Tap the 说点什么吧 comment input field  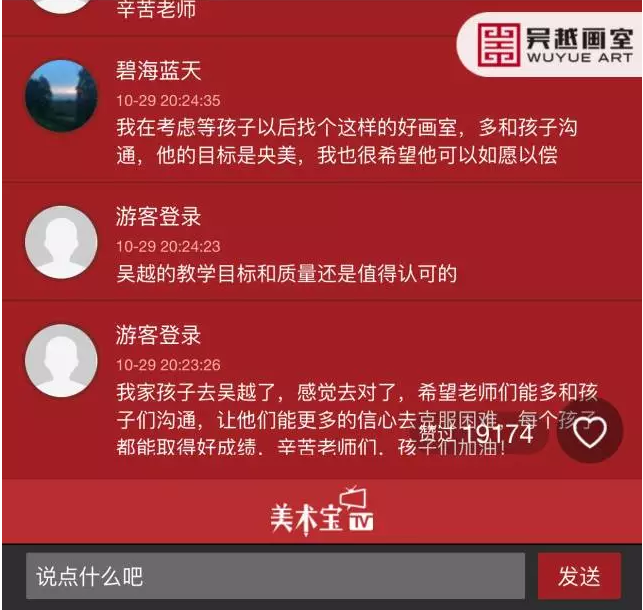point(275,577)
